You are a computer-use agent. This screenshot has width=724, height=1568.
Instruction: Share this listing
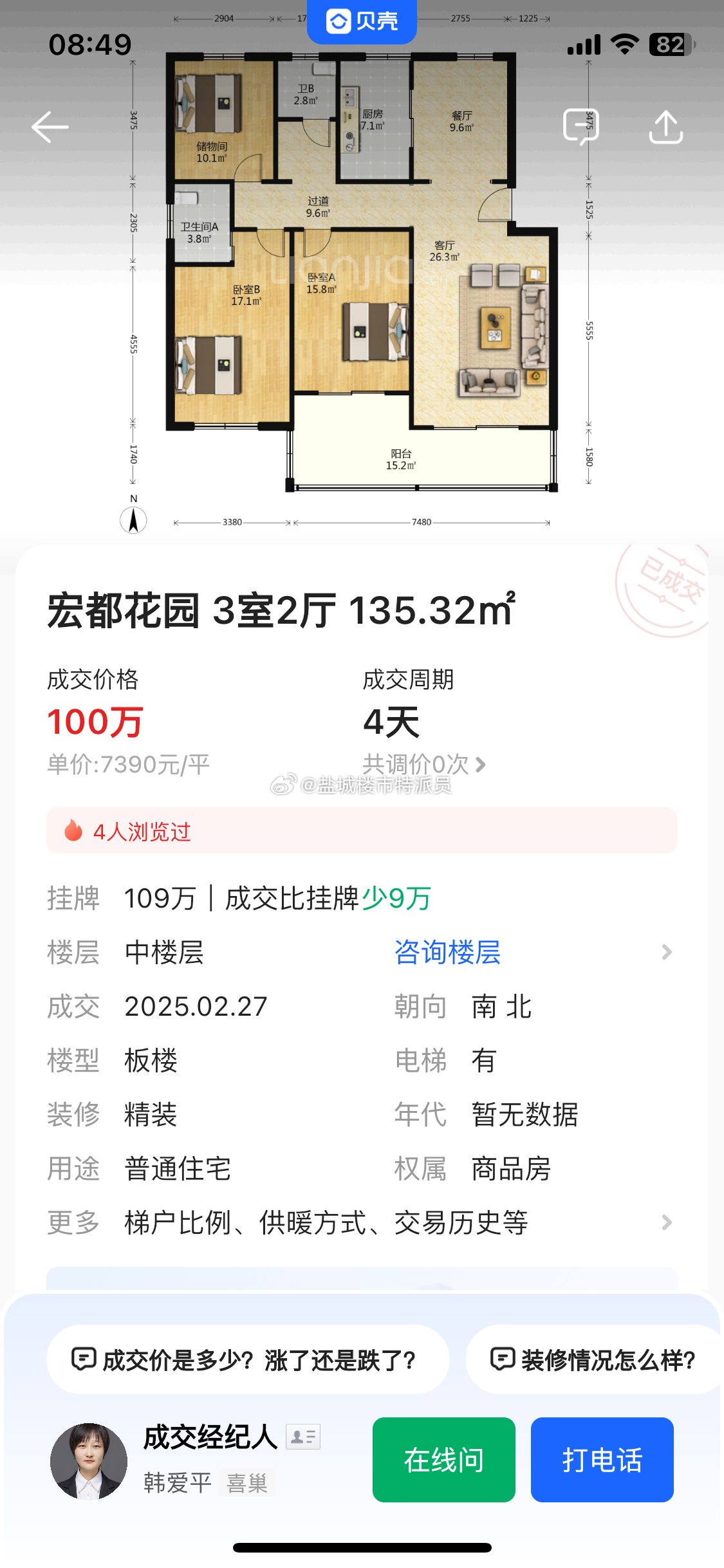tap(666, 127)
